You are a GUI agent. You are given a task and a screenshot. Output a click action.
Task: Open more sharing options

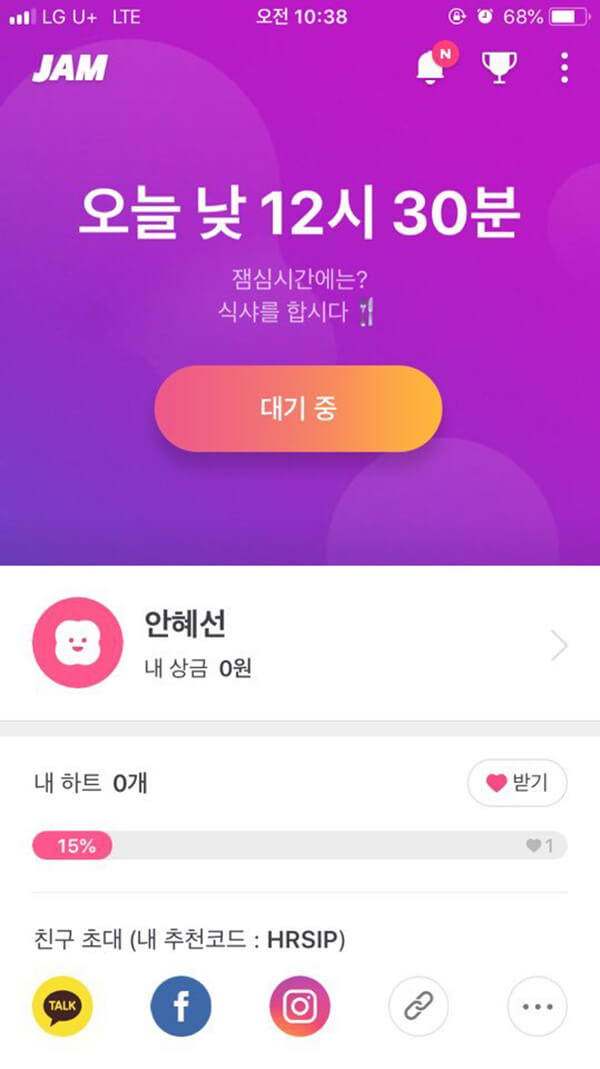[537, 1006]
